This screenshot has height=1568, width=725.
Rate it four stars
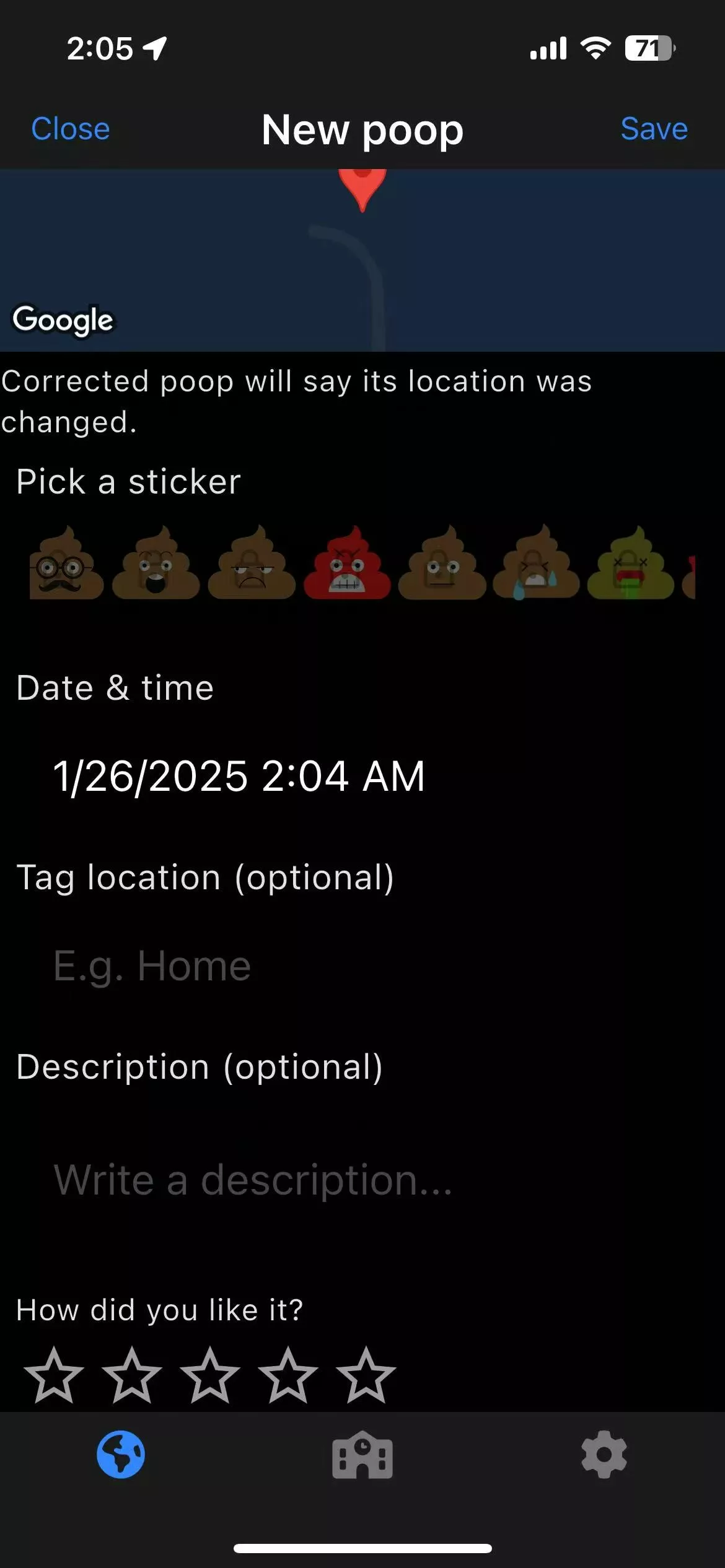tap(288, 1376)
